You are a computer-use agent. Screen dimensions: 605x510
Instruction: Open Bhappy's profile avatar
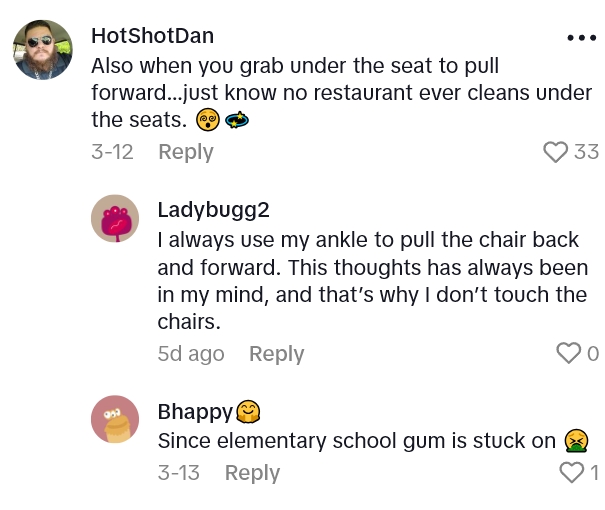tap(115, 419)
